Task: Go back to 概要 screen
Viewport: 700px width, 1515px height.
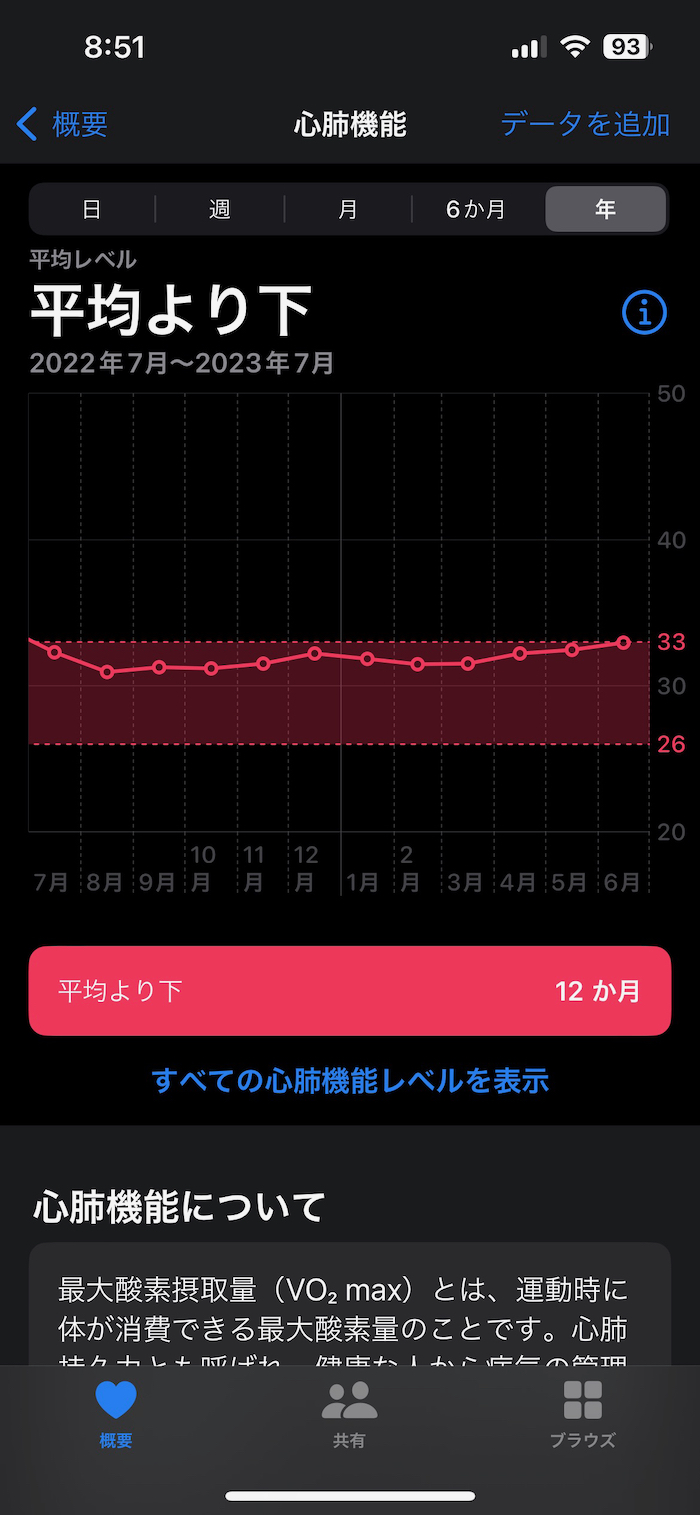Action: click(x=63, y=125)
